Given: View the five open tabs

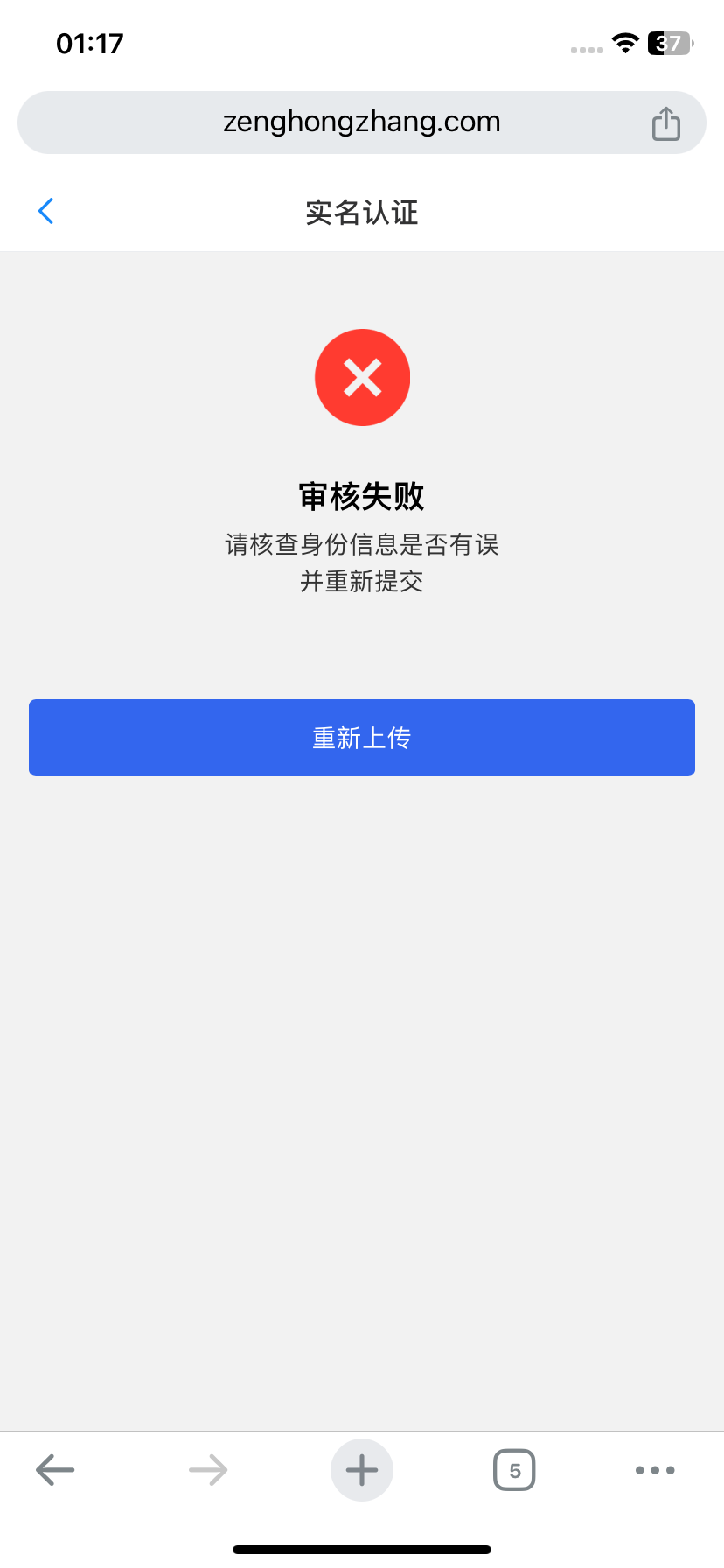Looking at the screenshot, I should (514, 1470).
